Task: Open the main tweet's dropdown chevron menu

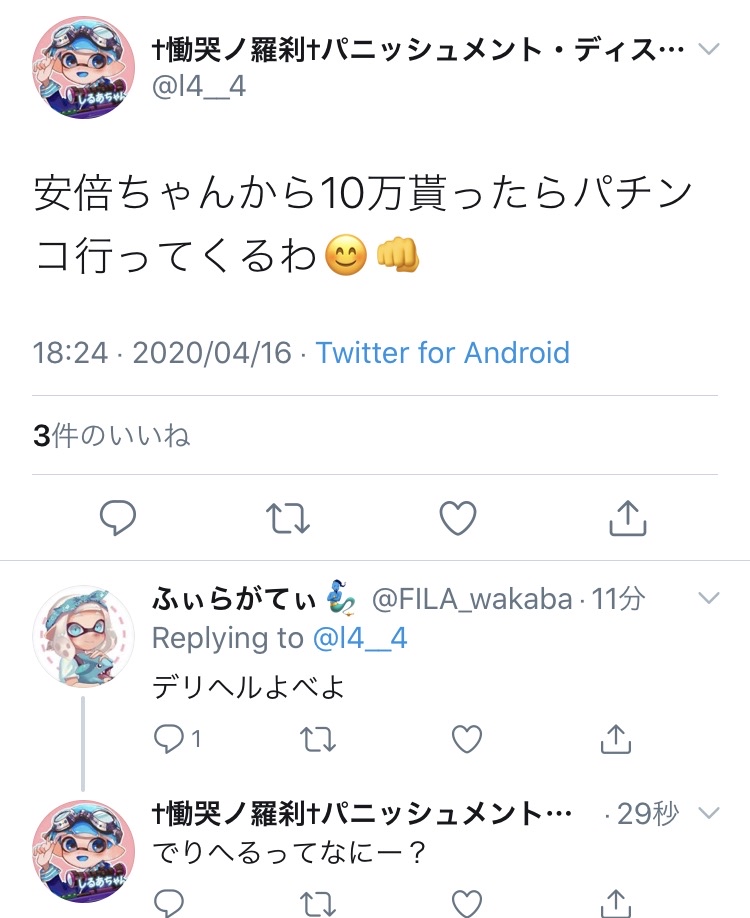Action: point(707,49)
